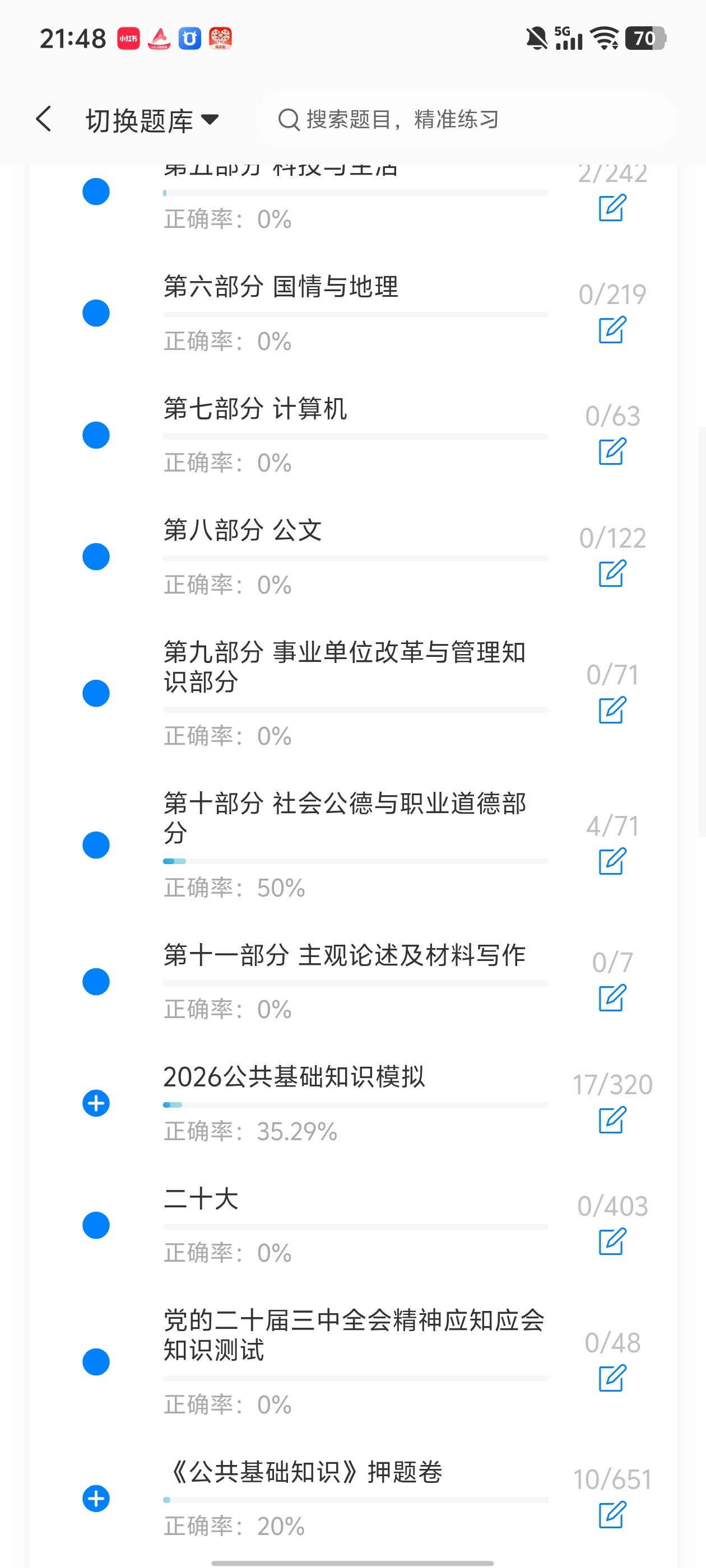Open the 切换题库 dropdown

coord(152,120)
